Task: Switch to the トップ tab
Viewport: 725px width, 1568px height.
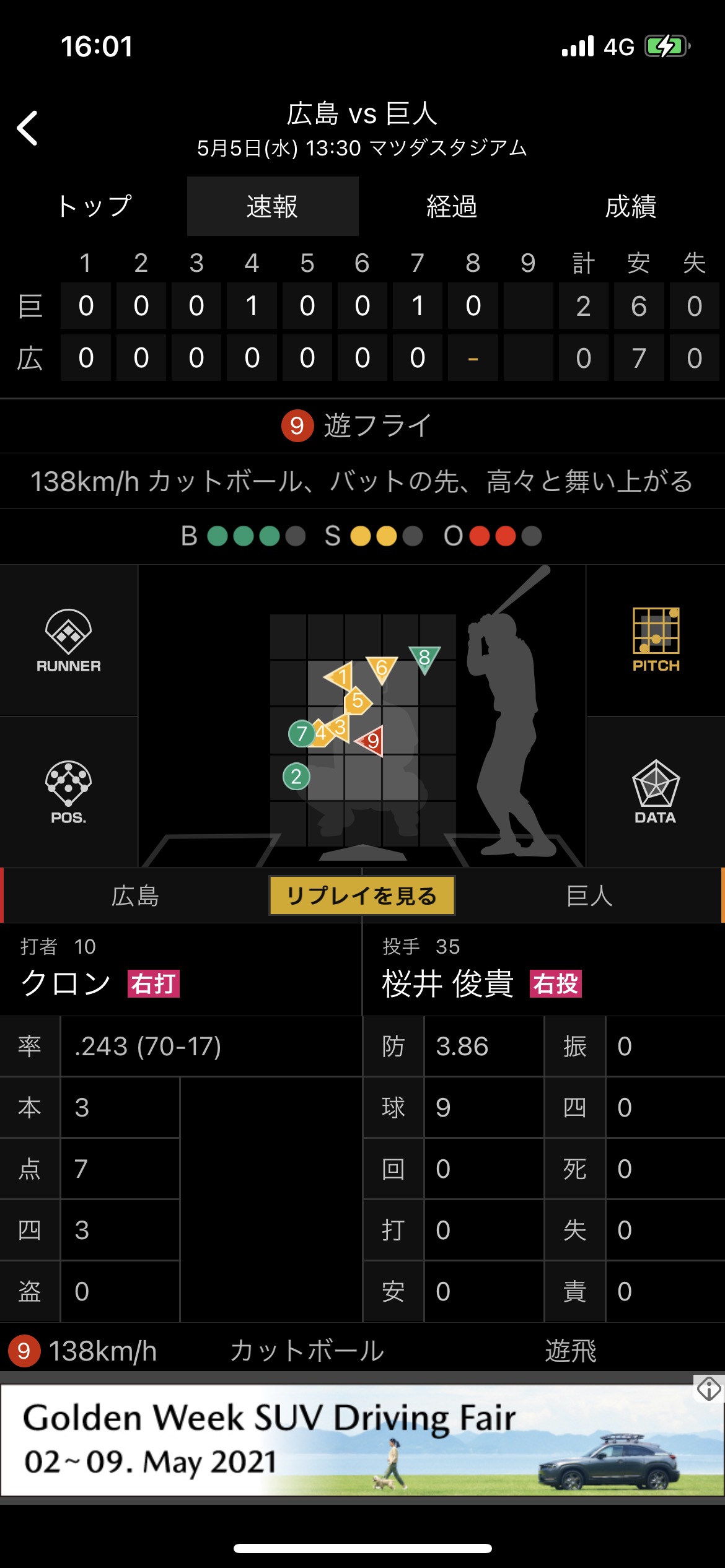Action: point(94,206)
